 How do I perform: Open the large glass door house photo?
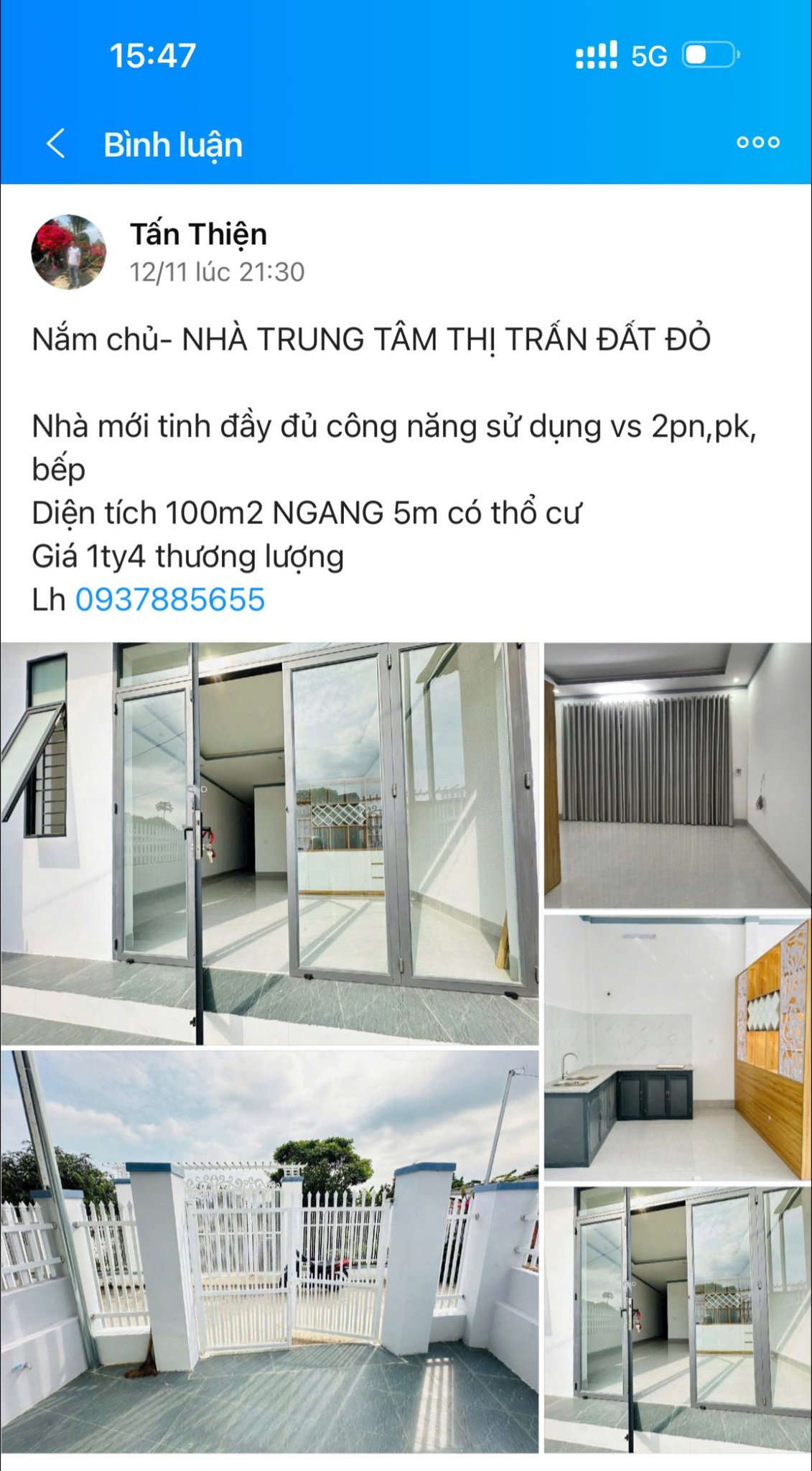coord(269,843)
